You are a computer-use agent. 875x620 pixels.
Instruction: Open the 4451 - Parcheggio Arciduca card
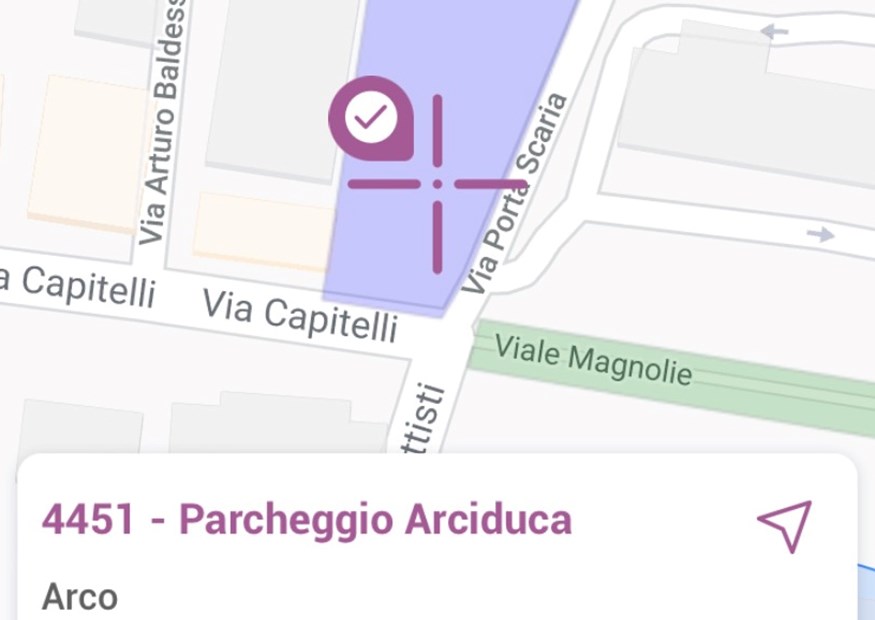pyautogui.click(x=306, y=521)
